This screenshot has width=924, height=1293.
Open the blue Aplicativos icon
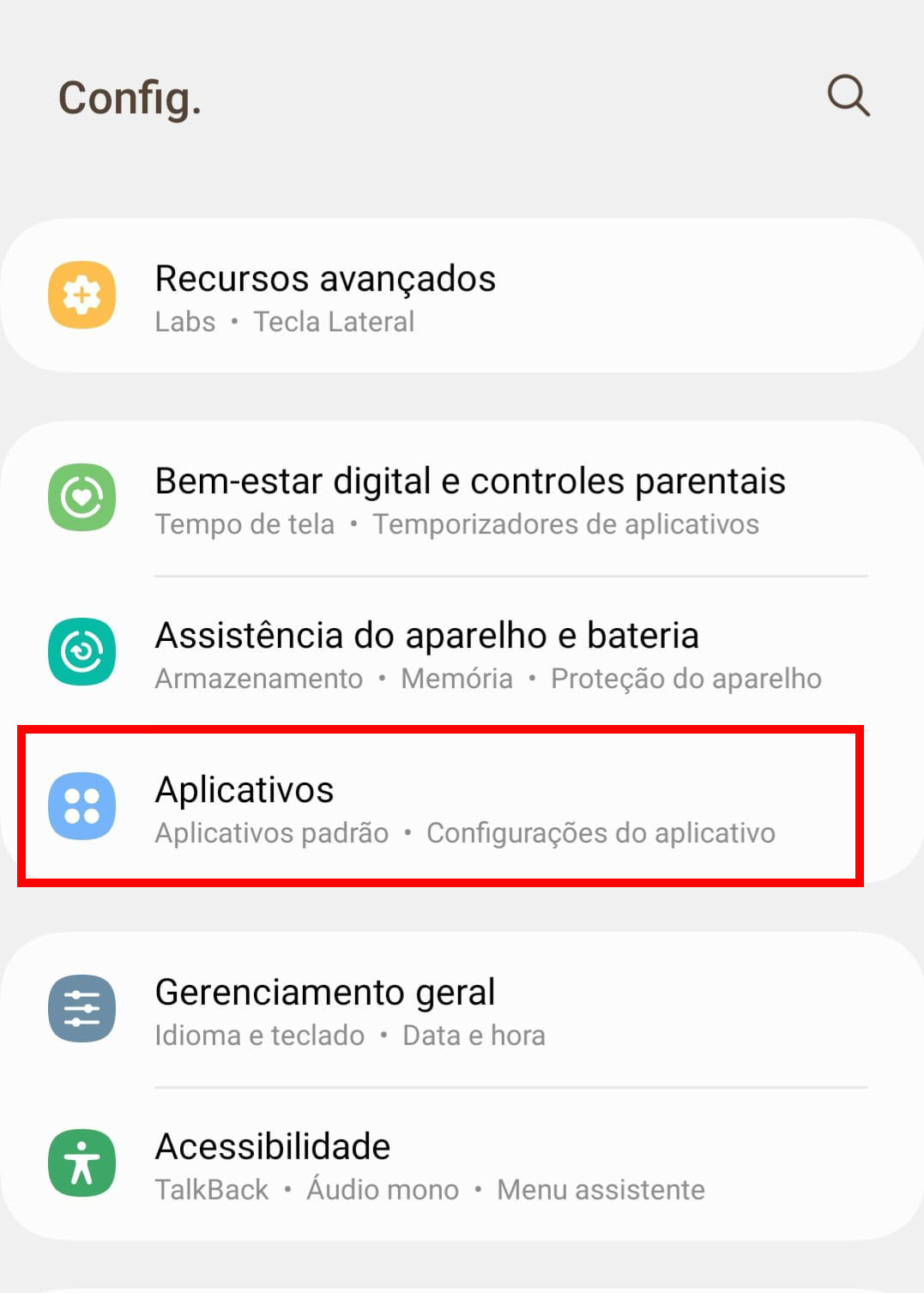(82, 807)
